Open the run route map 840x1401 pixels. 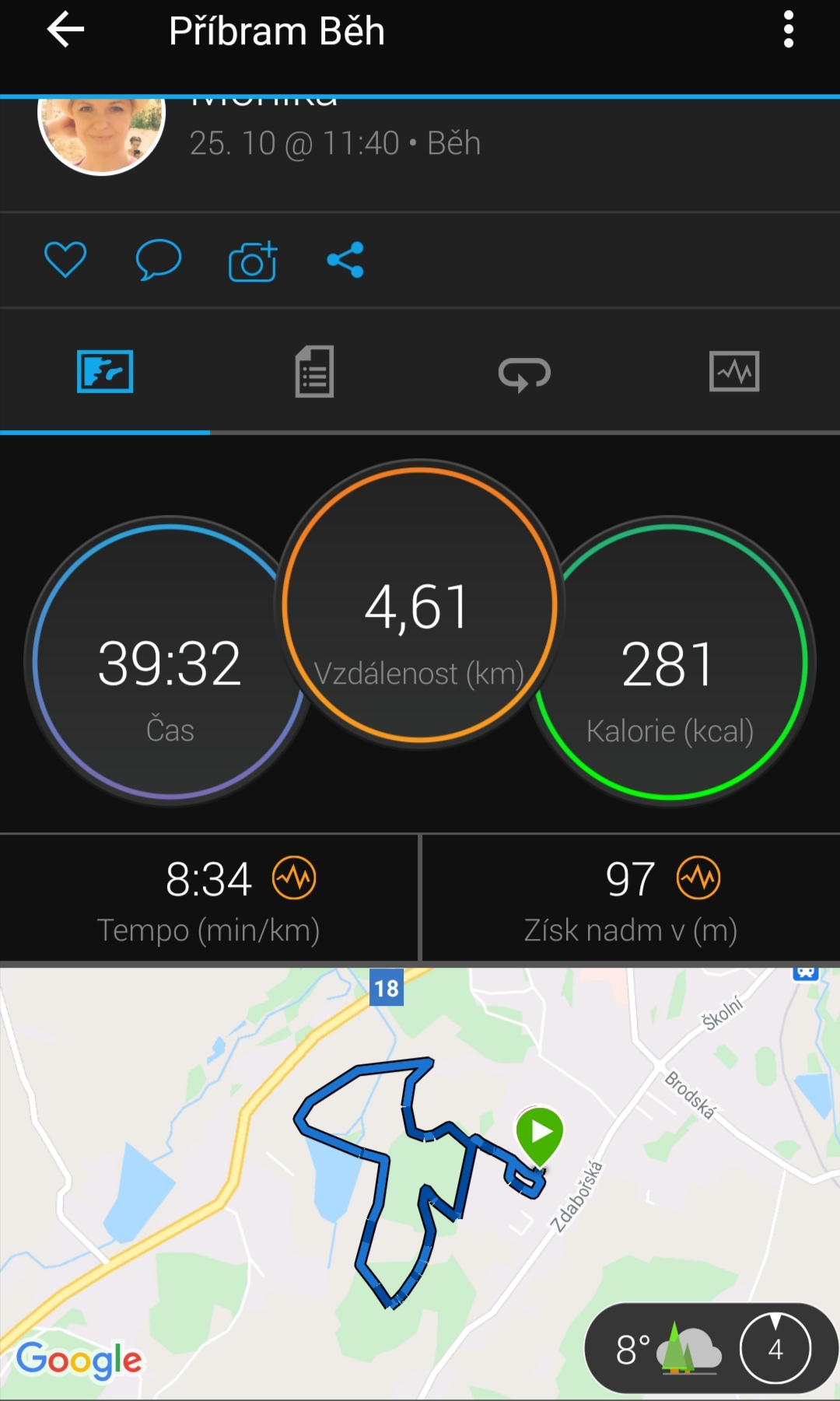click(x=420, y=1182)
